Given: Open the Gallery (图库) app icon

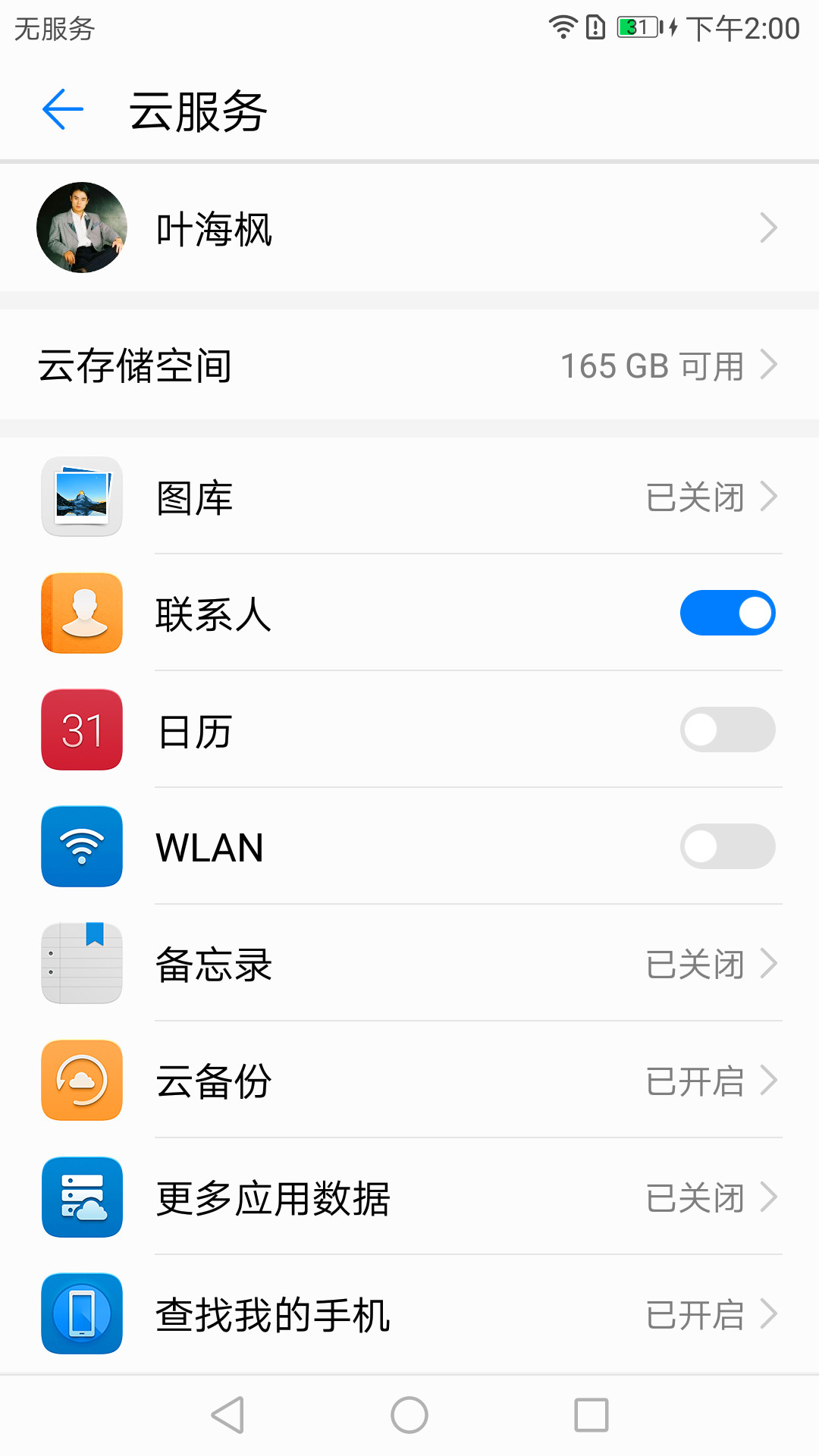Looking at the screenshot, I should [x=81, y=497].
